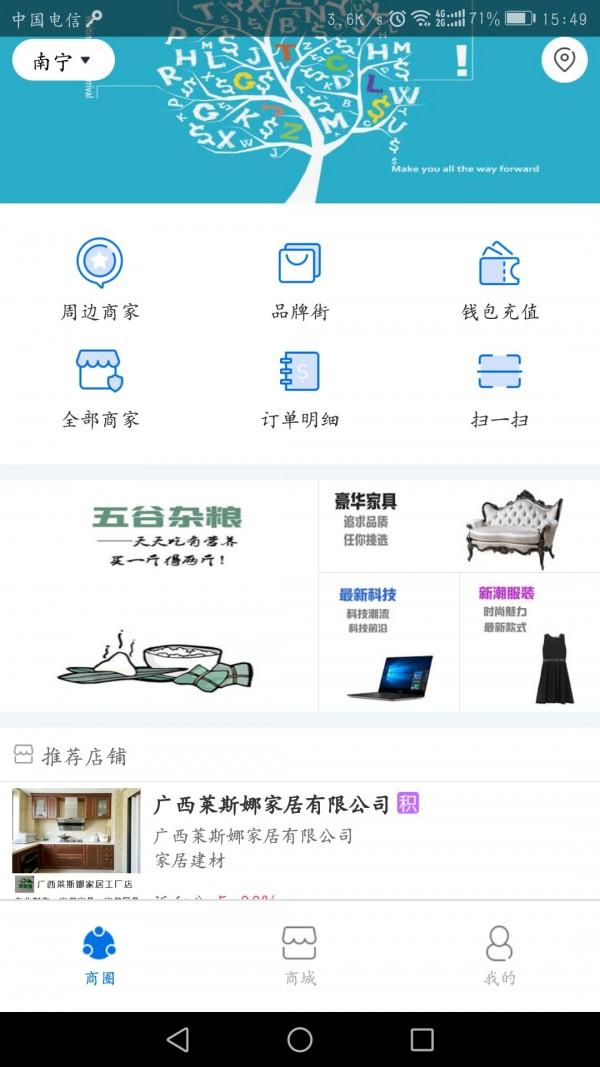The width and height of the screenshot is (600, 1067).
Task: Open 品牌街 brand street
Action: [300, 280]
